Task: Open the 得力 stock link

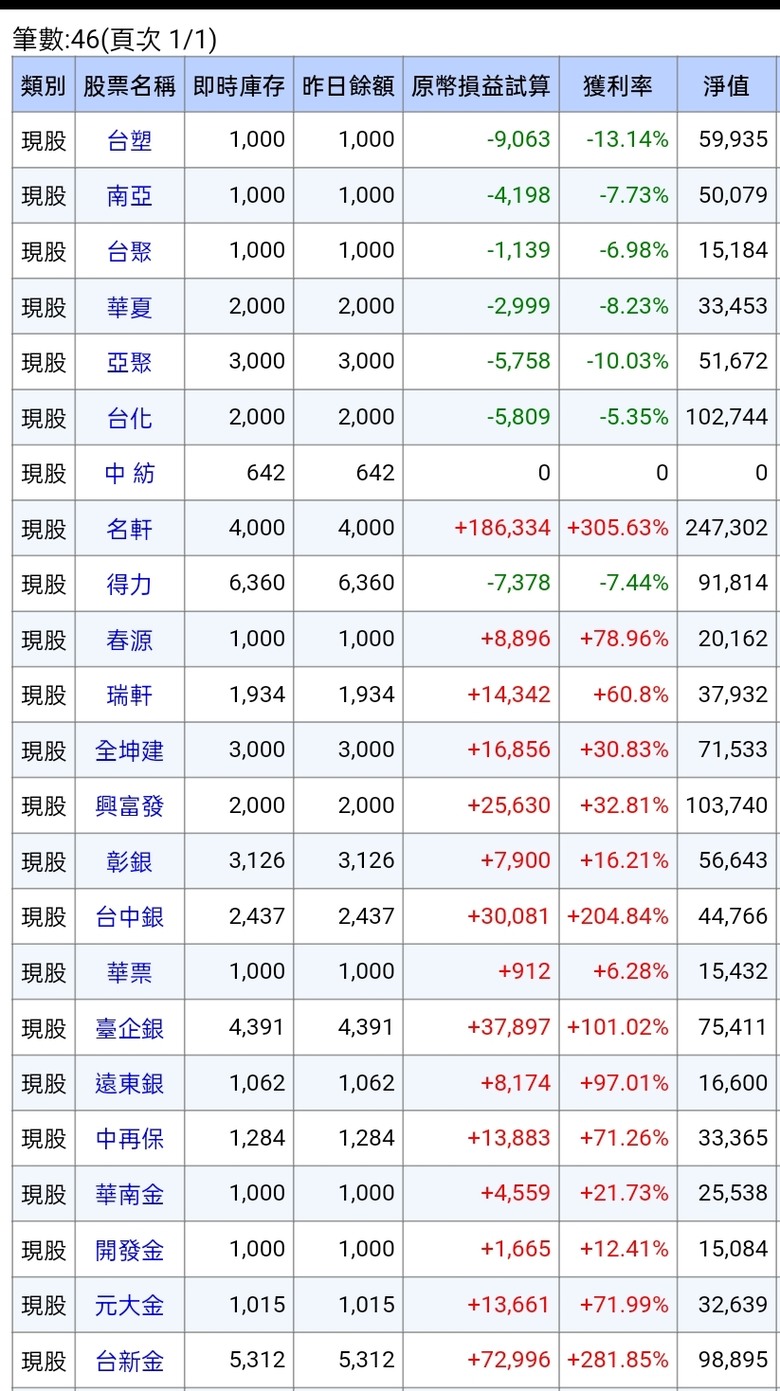Action: (130, 584)
